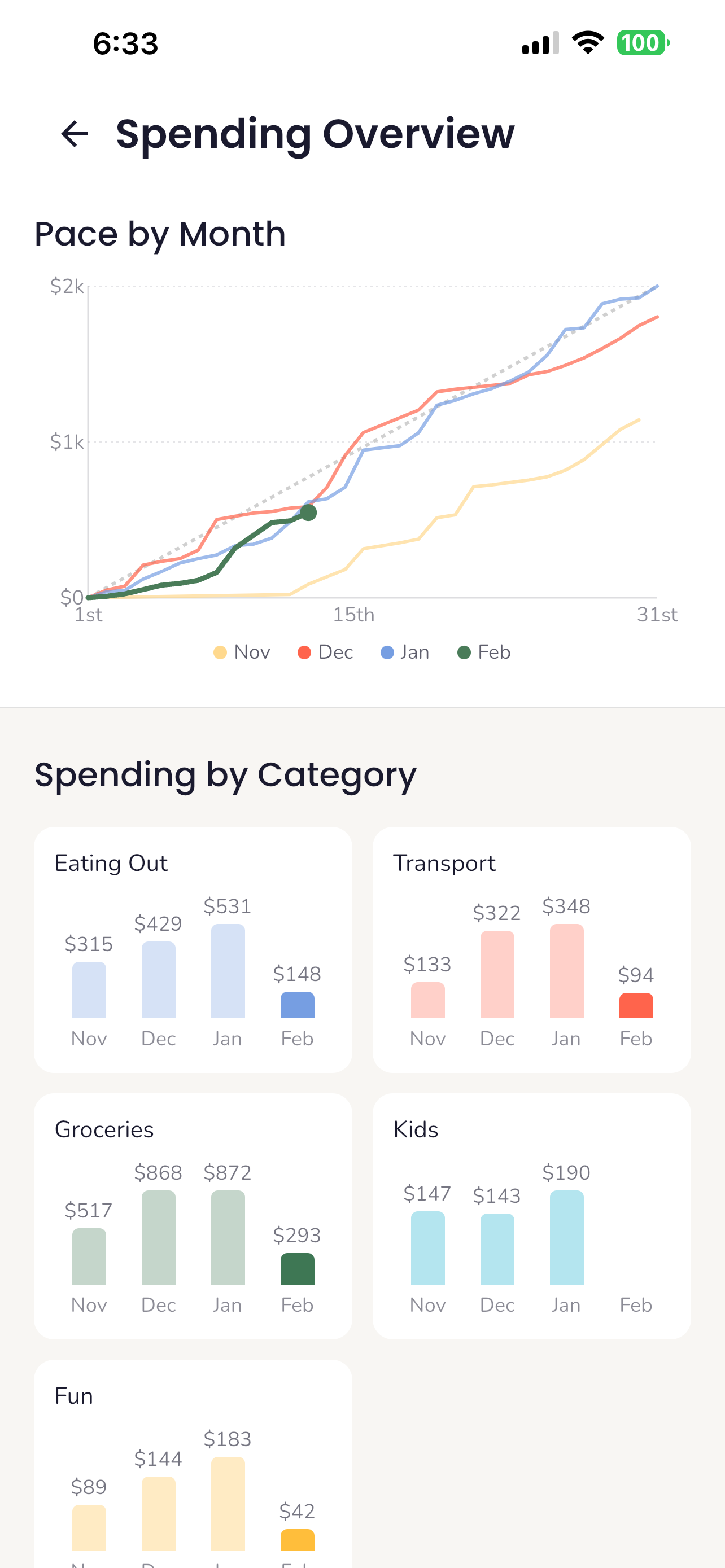Screen dimensions: 725x1568
Task: Toggle Jan series off via its legend entry
Action: click(x=405, y=651)
